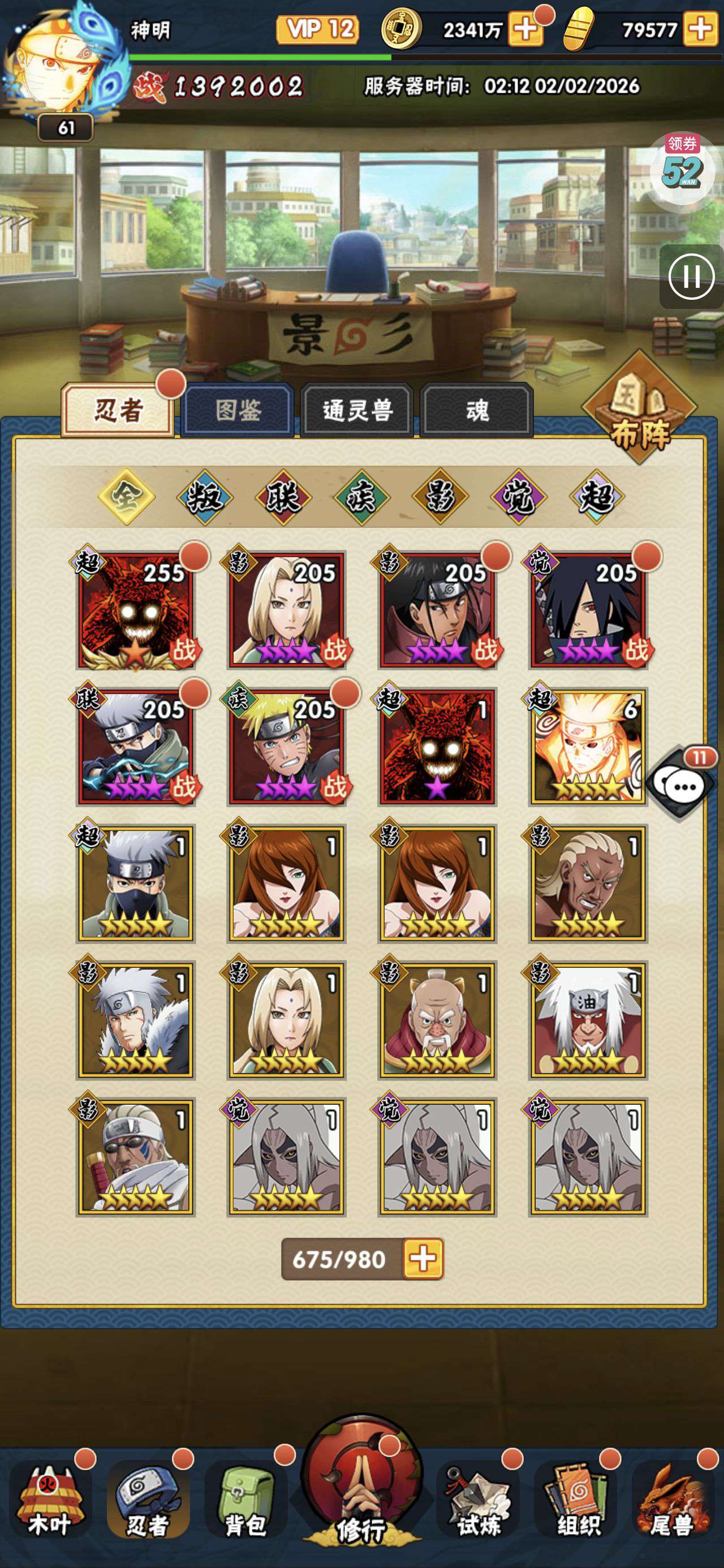This screenshot has height=1568, width=724.
Task: Select the level 6 golden Naruto card
Action: [x=588, y=747]
